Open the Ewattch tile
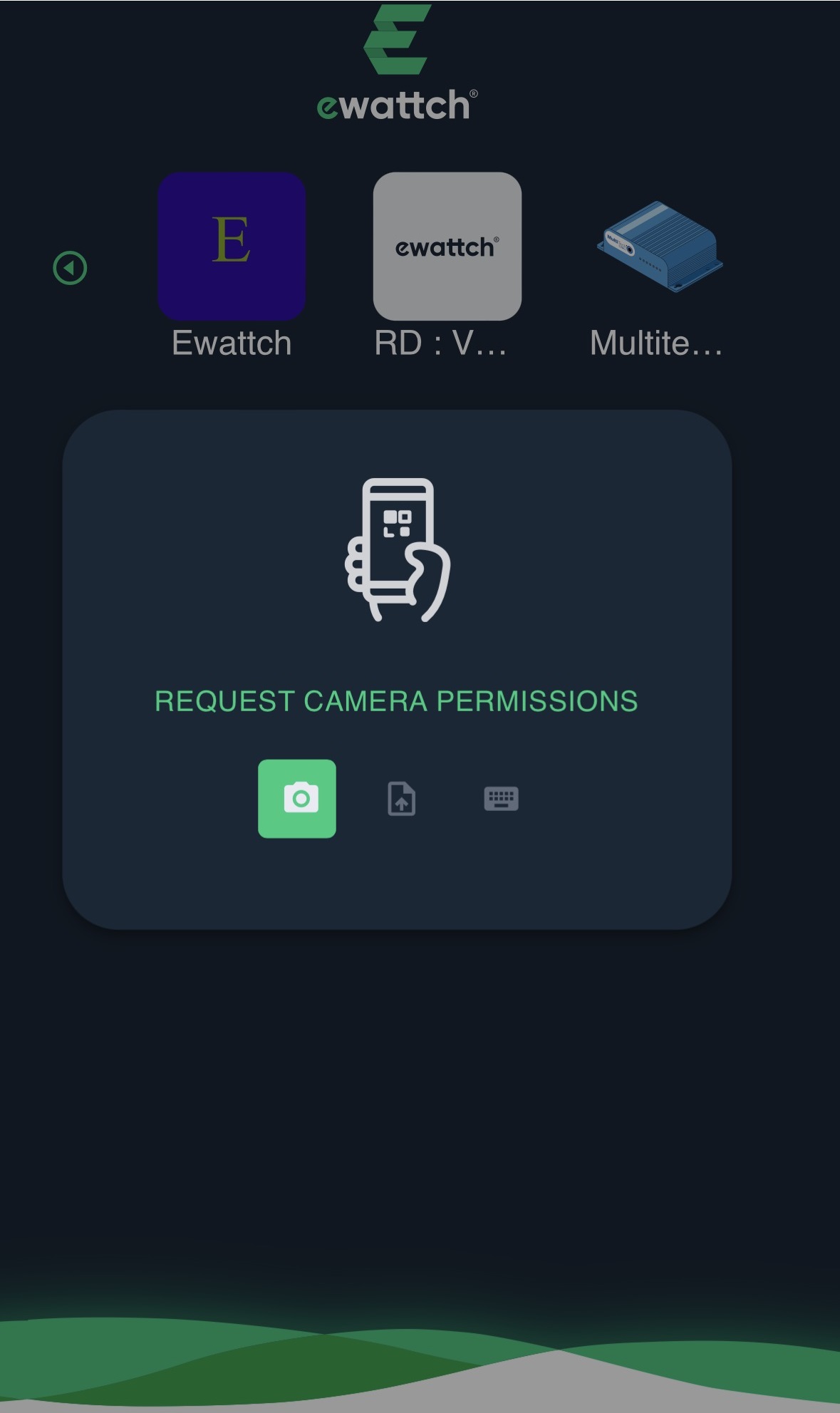The height and width of the screenshot is (1413, 840). pos(232,247)
